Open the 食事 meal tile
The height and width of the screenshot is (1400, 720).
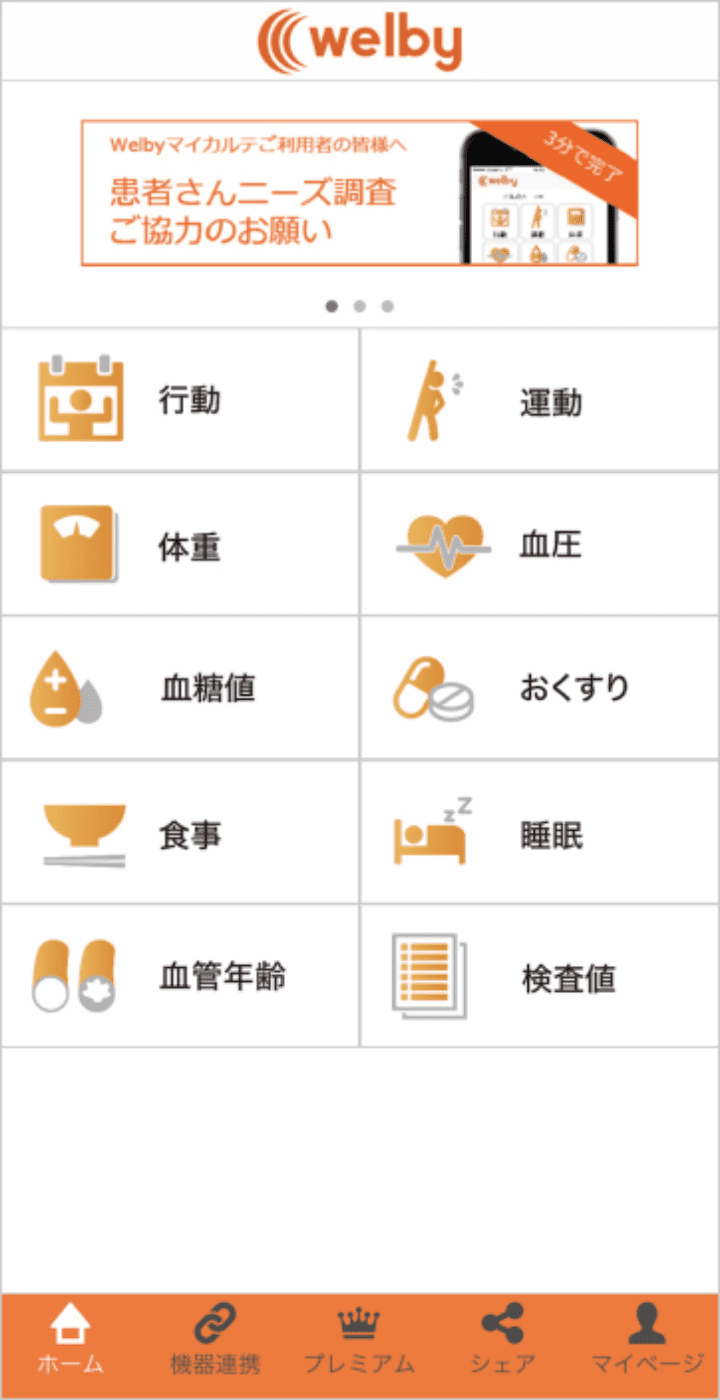pyautogui.click(x=180, y=832)
